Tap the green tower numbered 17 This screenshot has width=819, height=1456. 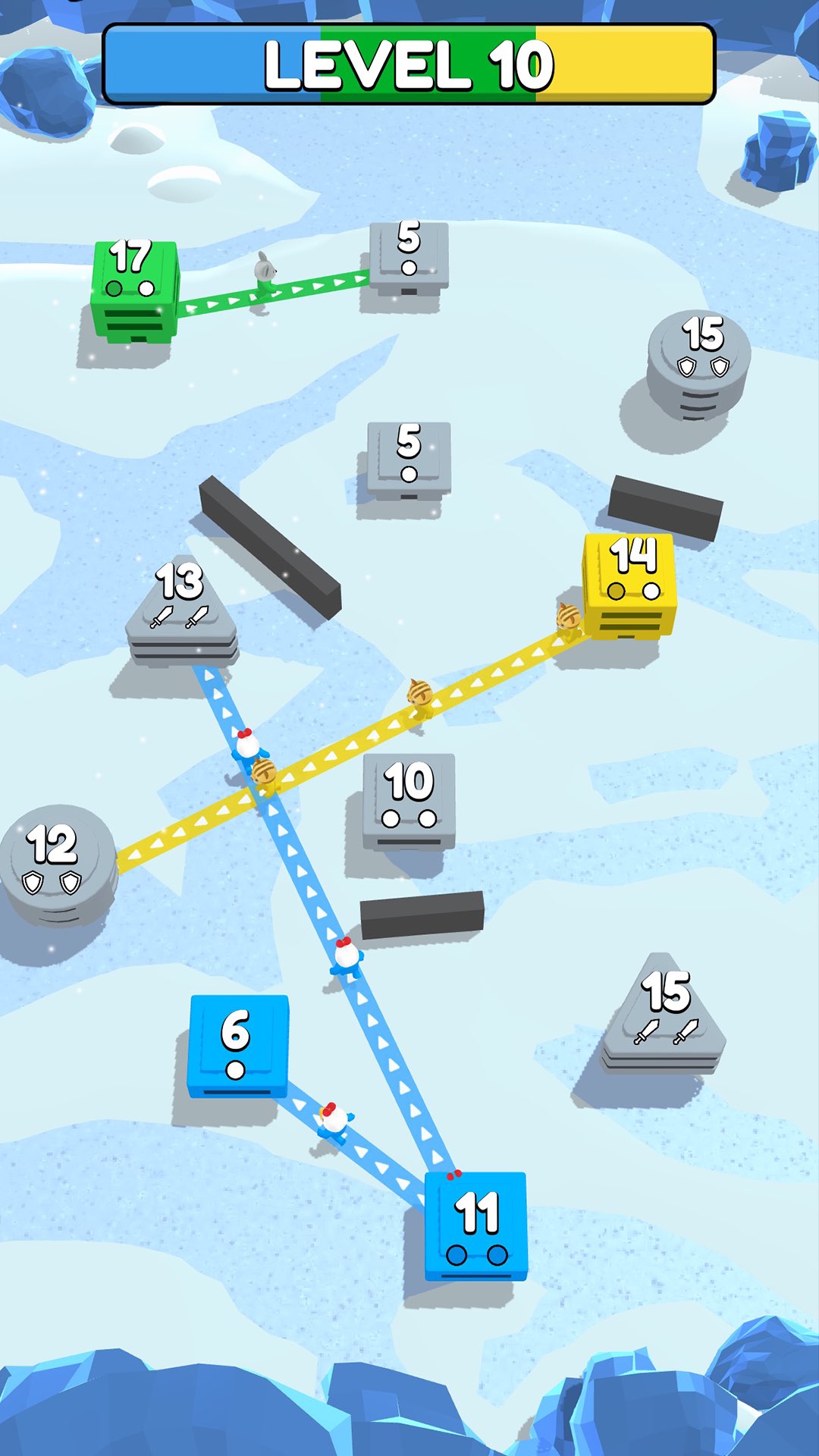pyautogui.click(x=134, y=292)
